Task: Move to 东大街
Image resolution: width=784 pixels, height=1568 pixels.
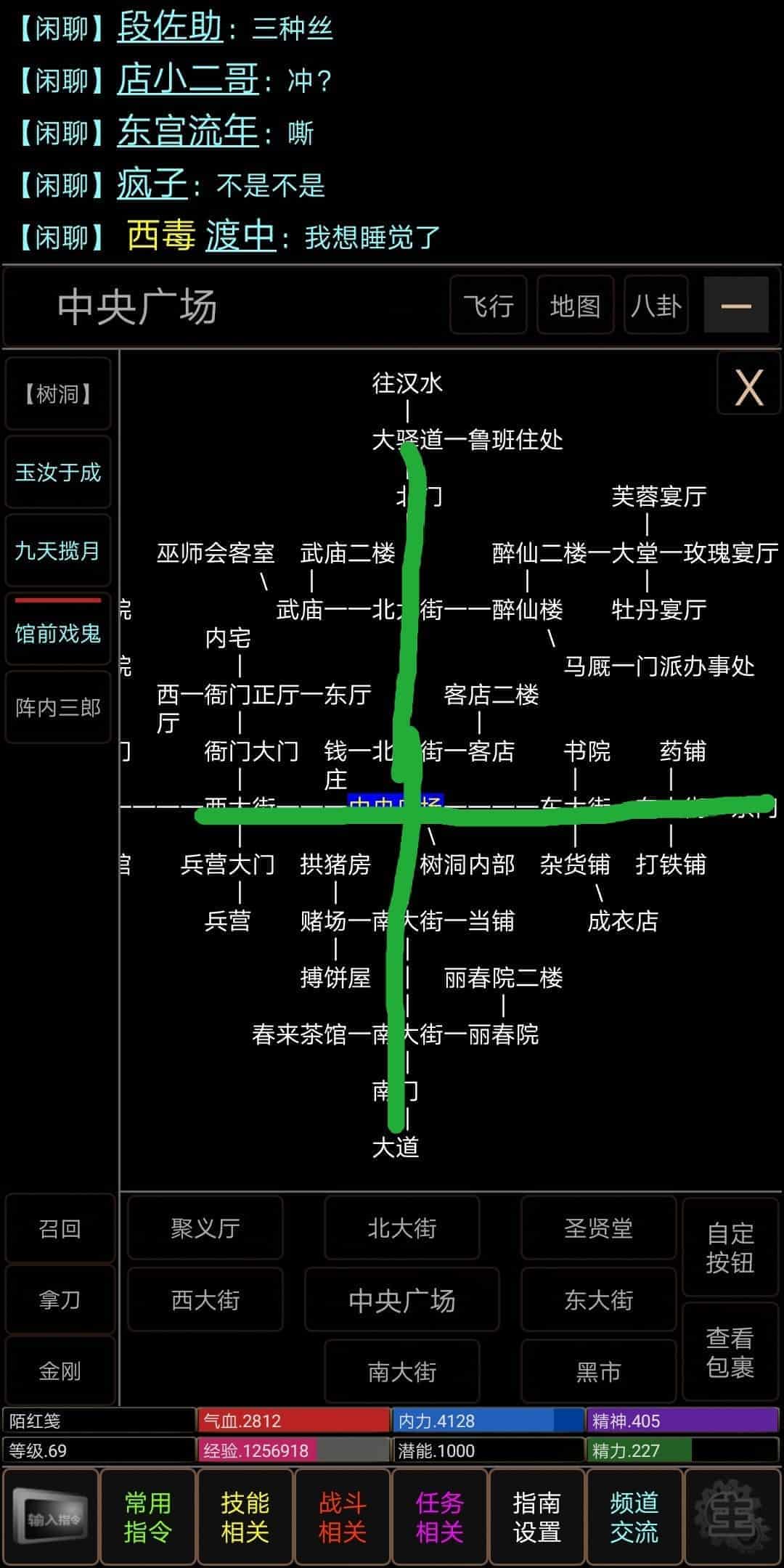Action: click(598, 1300)
